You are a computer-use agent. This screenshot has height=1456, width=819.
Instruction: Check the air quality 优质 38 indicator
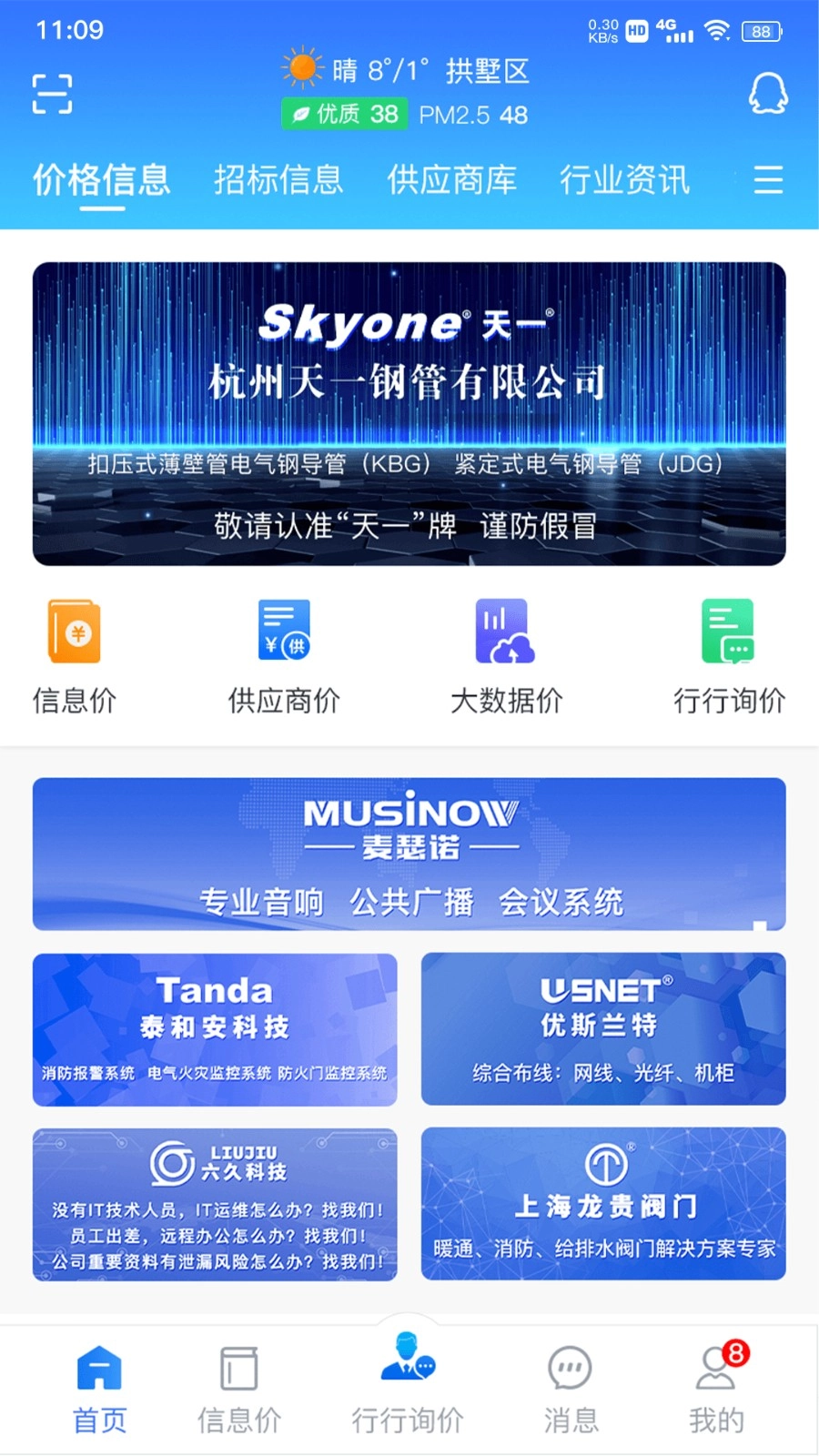point(344,114)
